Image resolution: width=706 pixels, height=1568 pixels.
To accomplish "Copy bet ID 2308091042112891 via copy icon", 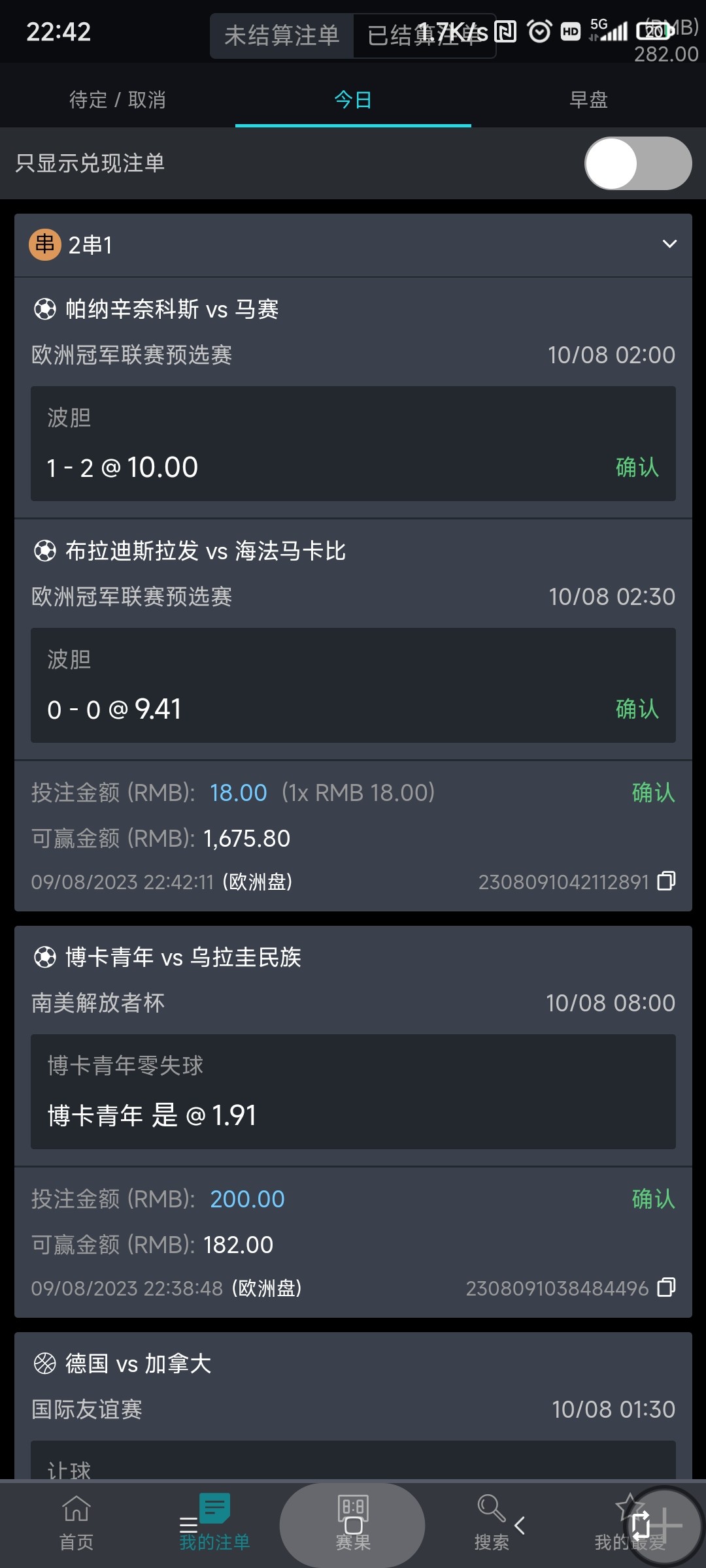I will 666,881.
